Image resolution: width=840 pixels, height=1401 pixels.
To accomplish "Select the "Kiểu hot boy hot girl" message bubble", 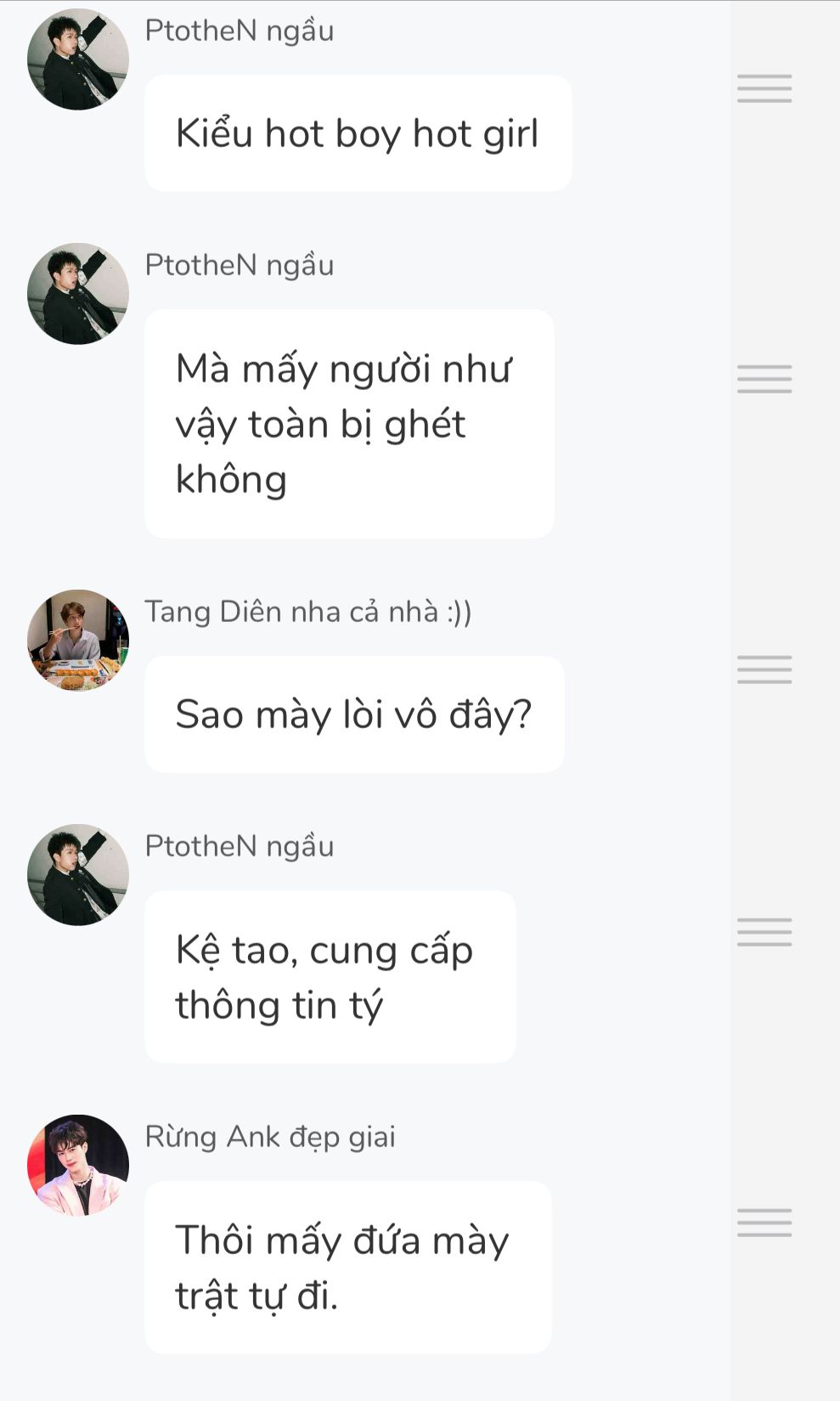I will pos(358,133).
